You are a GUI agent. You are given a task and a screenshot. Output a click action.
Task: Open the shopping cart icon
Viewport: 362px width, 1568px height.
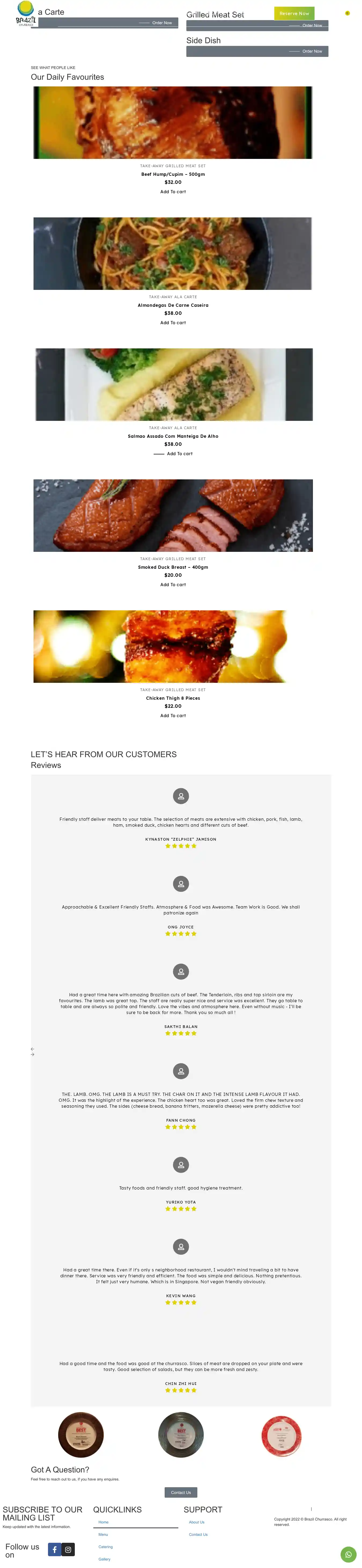(x=348, y=13)
